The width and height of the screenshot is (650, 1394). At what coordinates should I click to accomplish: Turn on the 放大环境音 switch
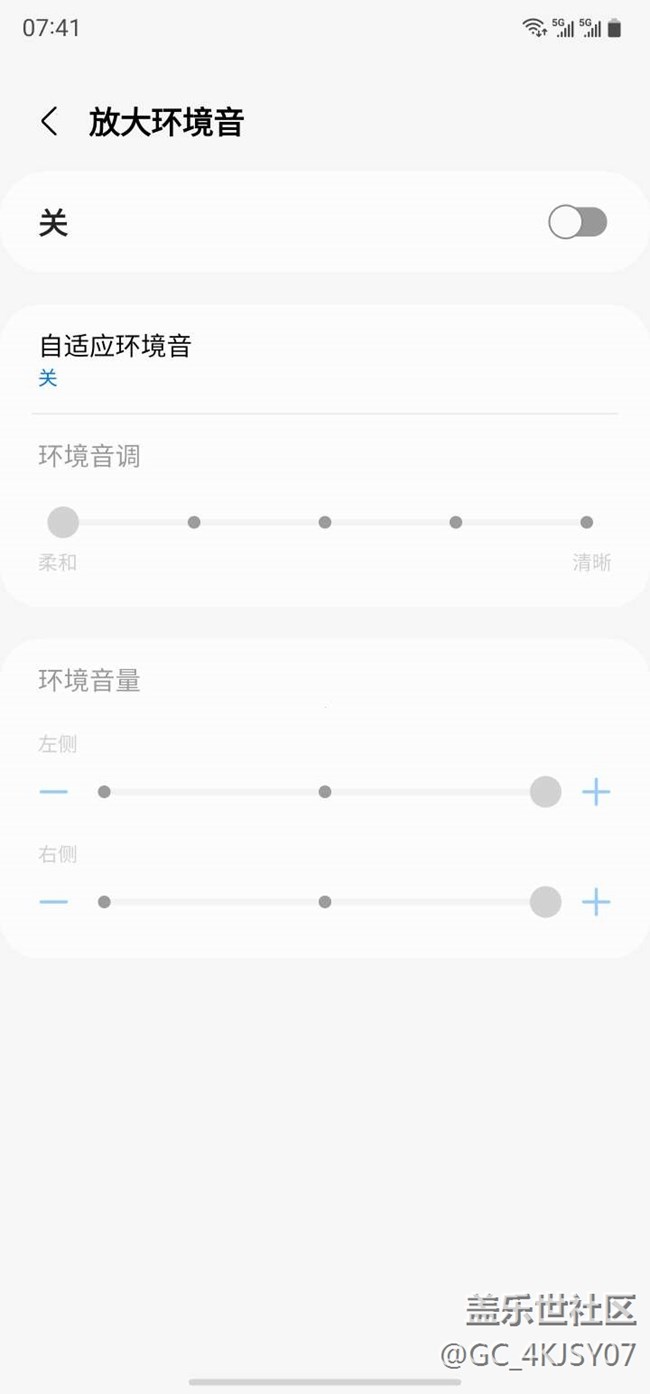[577, 223]
